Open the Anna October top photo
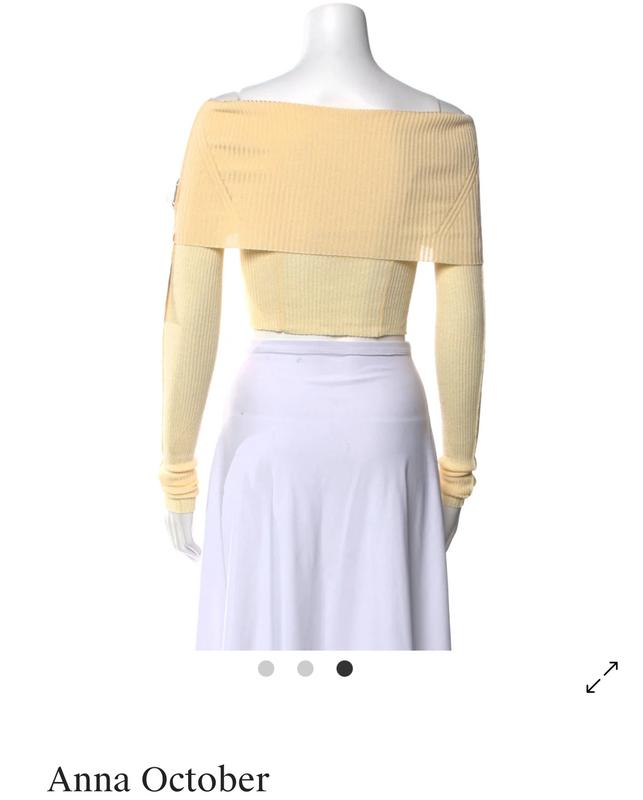The width and height of the screenshot is (643, 800). (322, 330)
